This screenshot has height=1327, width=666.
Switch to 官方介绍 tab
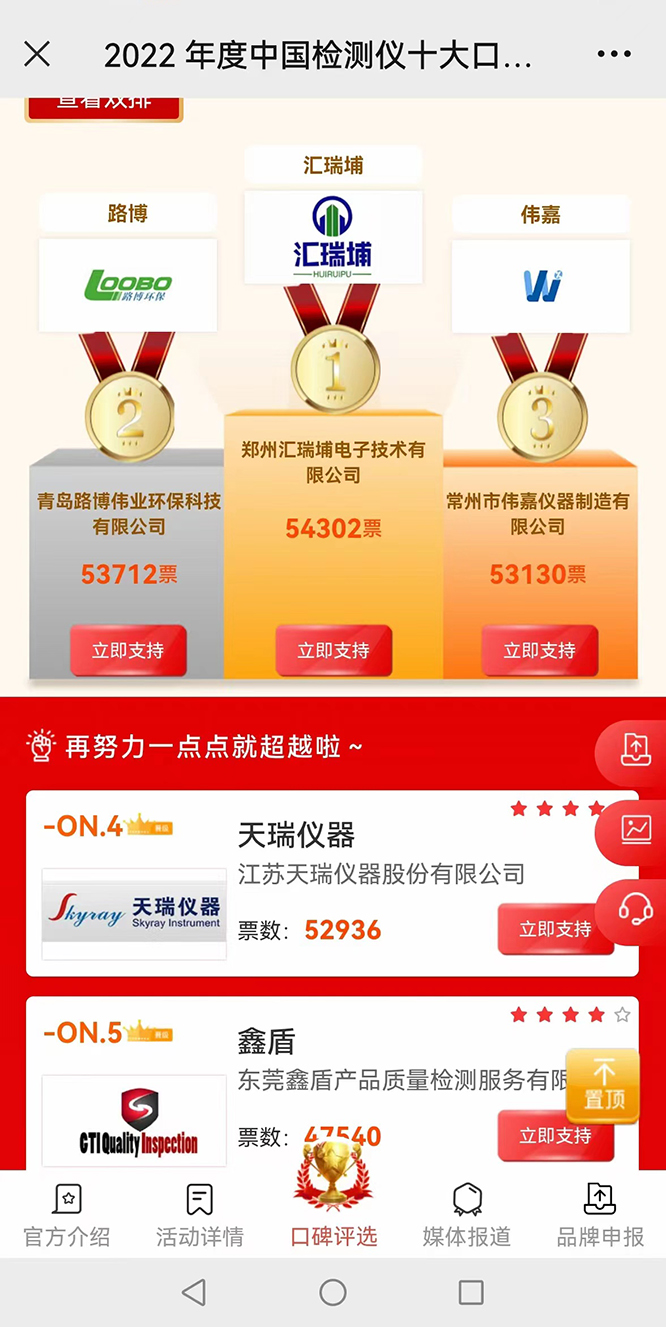pos(67,1216)
